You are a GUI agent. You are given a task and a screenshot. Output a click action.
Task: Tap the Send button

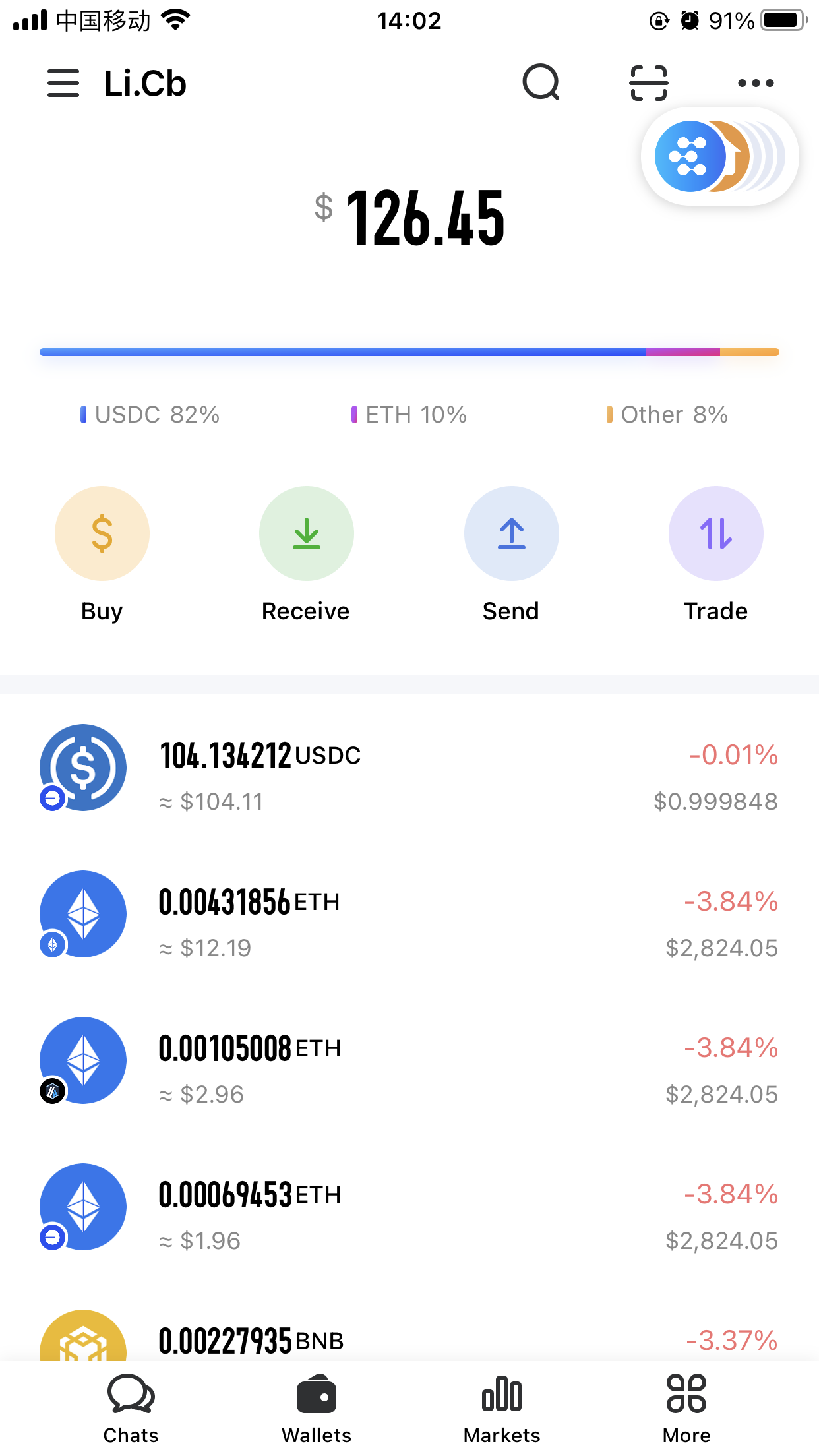tap(511, 534)
